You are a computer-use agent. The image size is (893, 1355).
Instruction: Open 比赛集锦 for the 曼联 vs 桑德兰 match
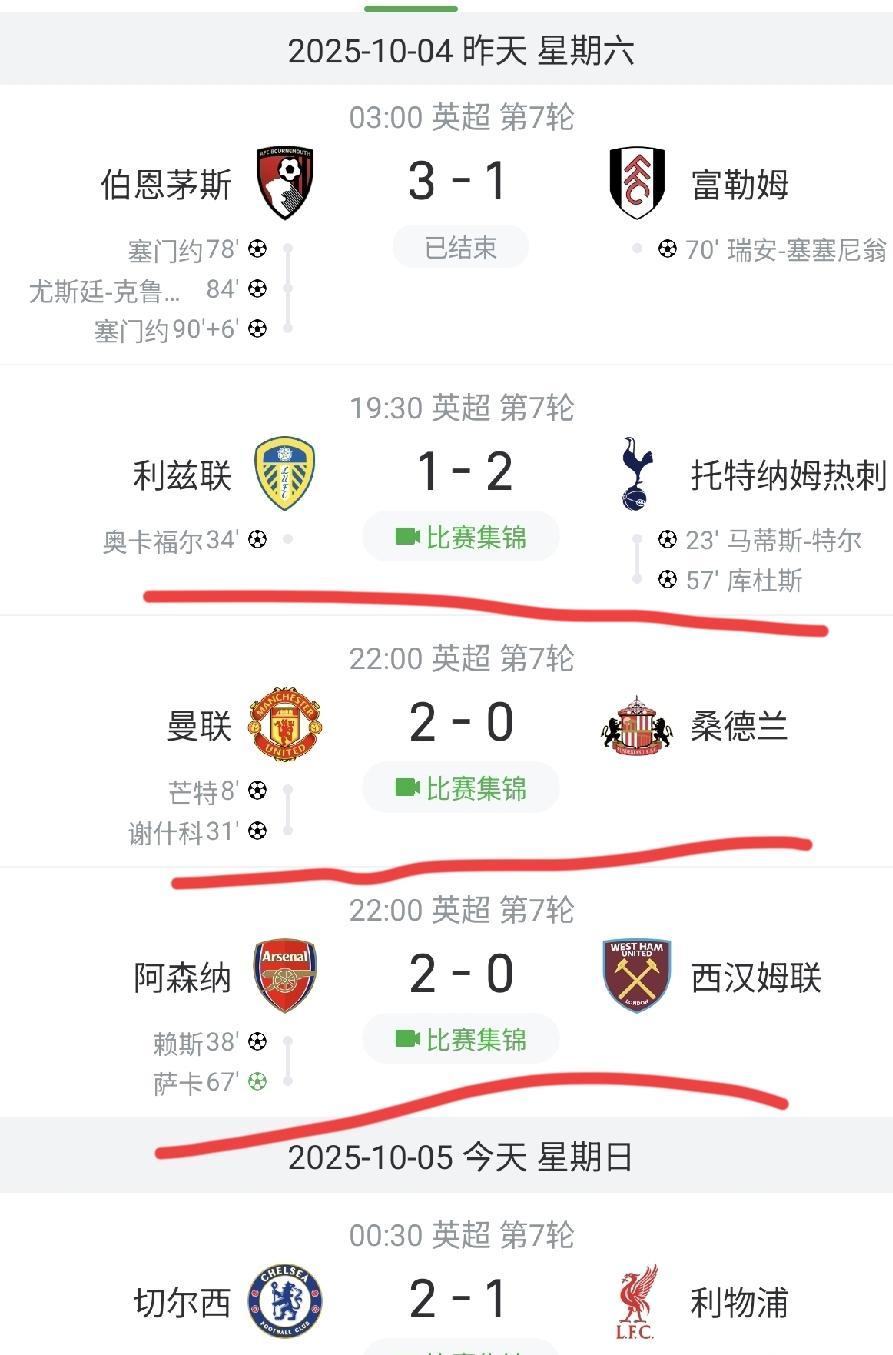[x=460, y=787]
